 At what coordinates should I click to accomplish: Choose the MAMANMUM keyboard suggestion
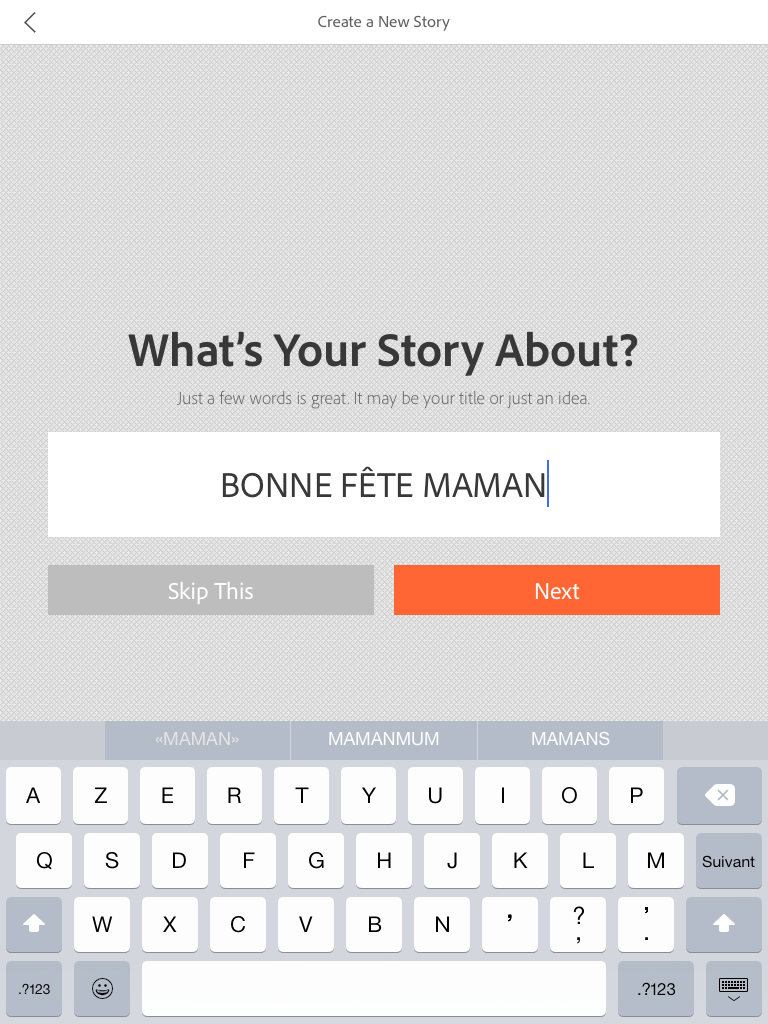coord(384,739)
